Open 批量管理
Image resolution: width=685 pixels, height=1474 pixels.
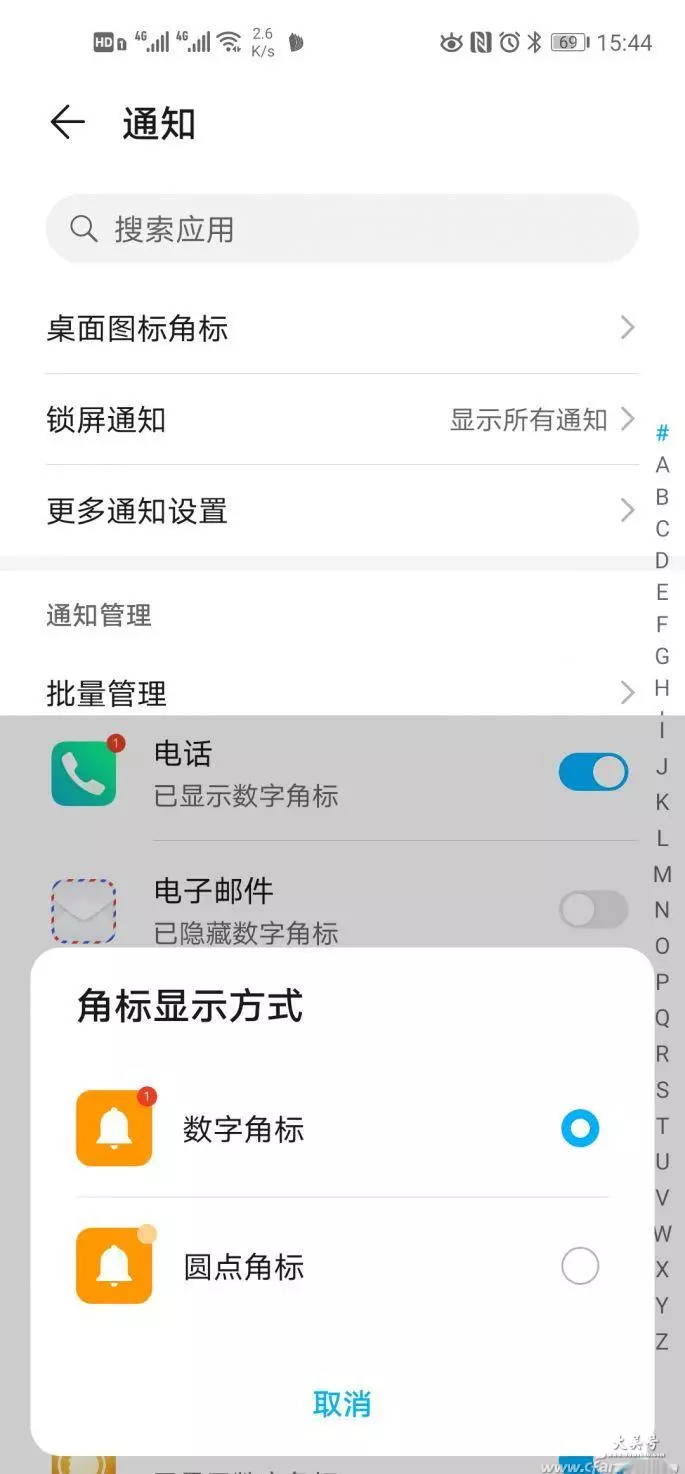click(342, 692)
